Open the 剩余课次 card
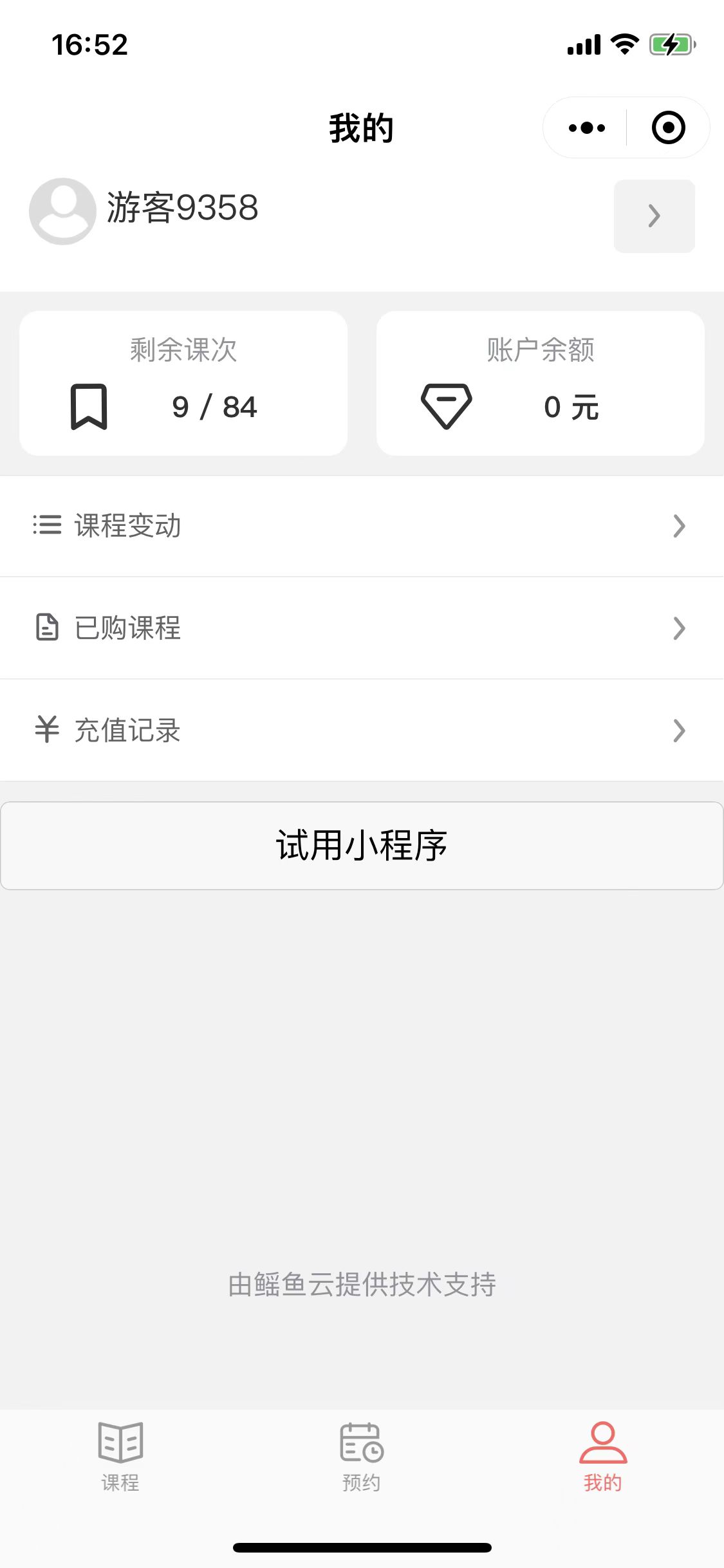This screenshot has width=724, height=1568. click(x=183, y=384)
